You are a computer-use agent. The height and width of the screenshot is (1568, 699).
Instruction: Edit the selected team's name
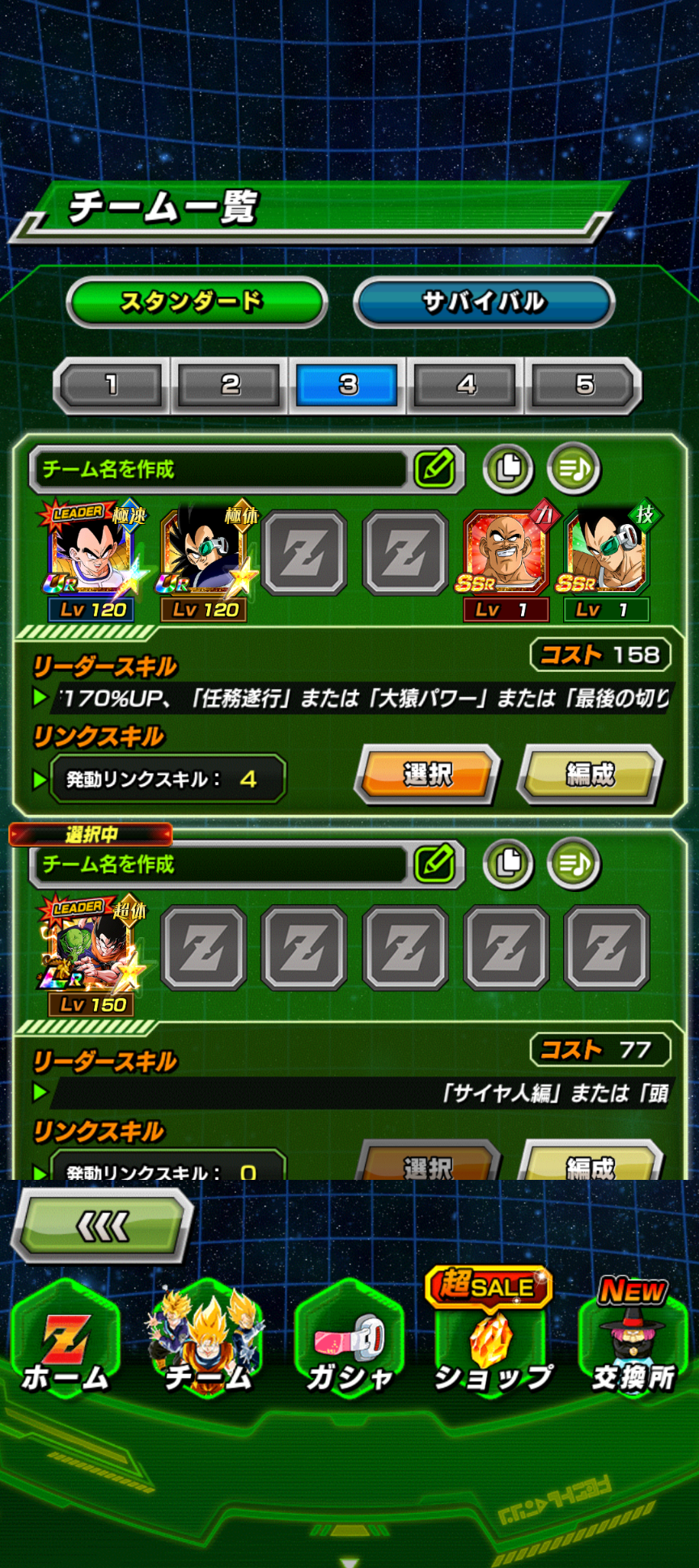click(x=434, y=864)
